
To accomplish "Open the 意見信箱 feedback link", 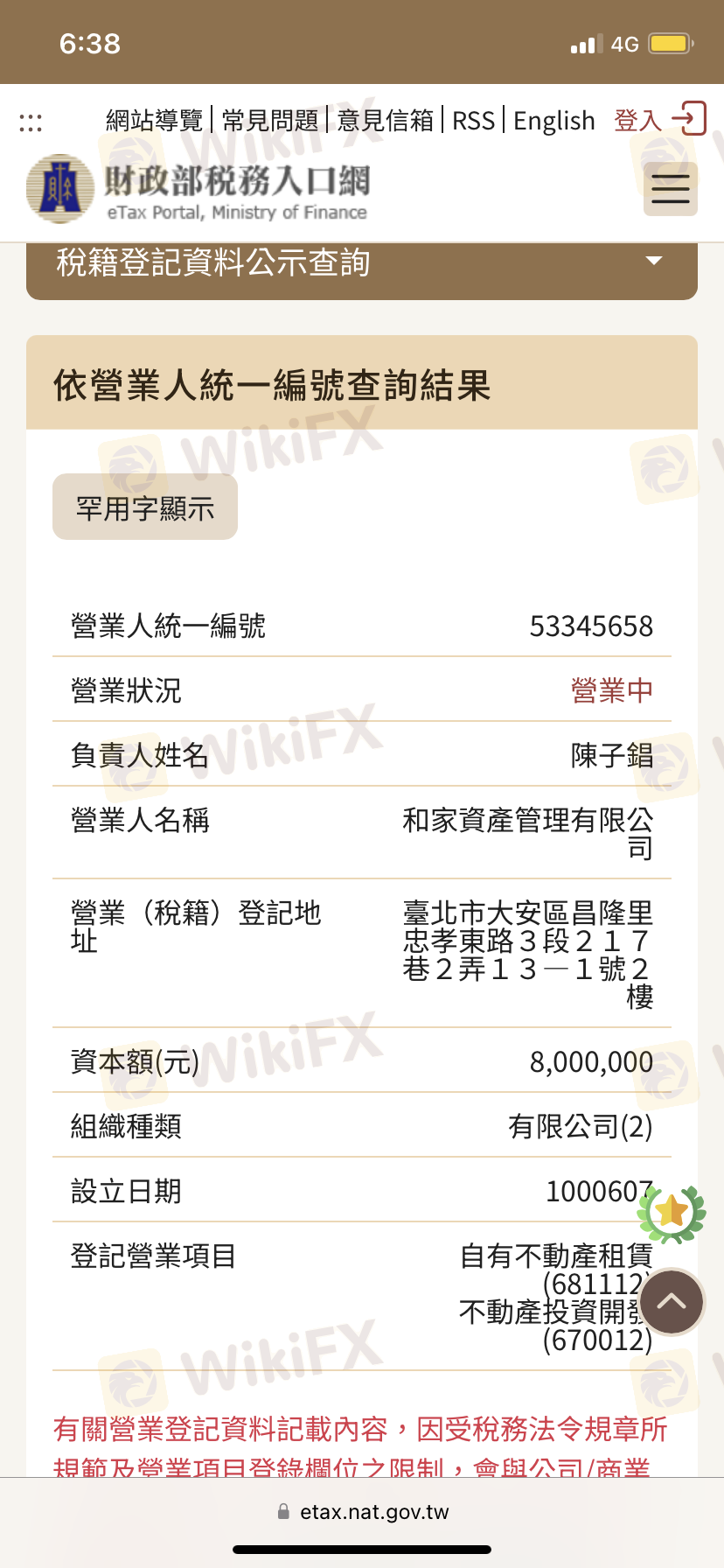I will (x=386, y=121).
